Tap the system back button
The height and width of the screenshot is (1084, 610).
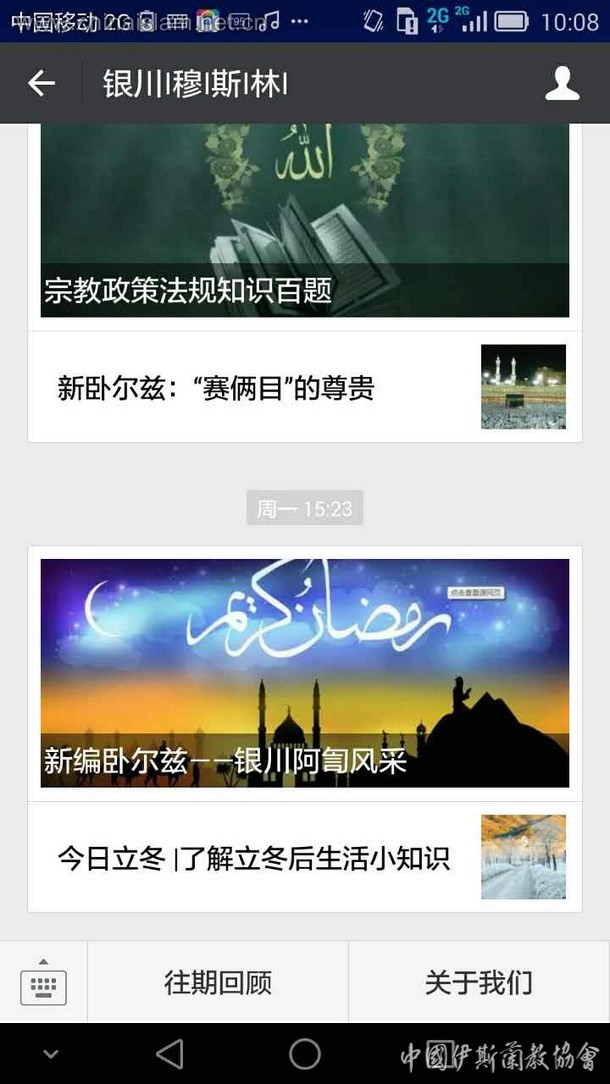(x=170, y=1053)
